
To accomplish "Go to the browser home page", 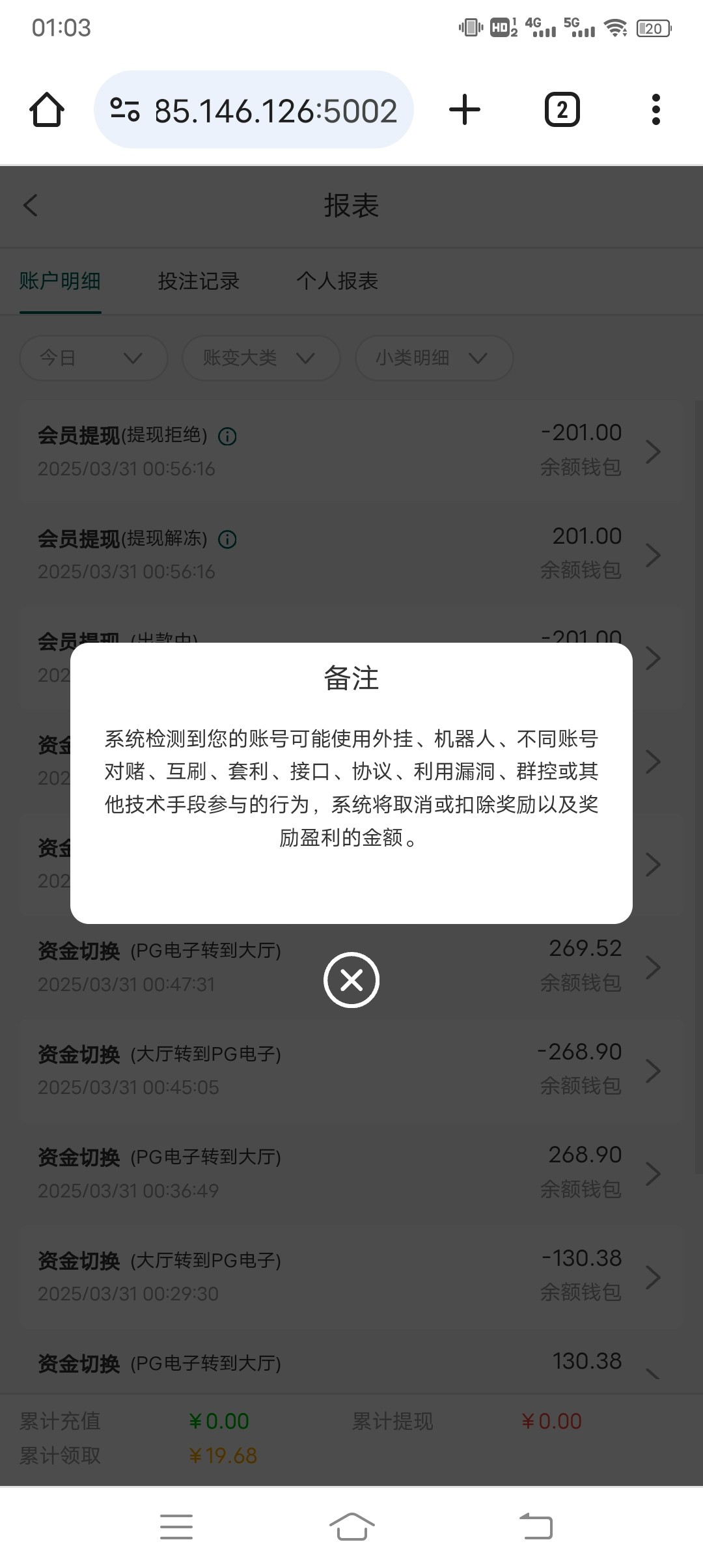I will click(x=47, y=110).
